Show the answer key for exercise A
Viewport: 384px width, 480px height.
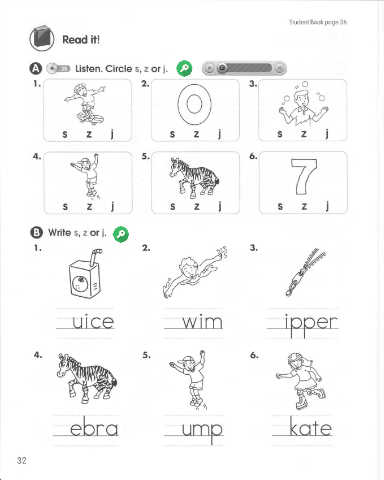[x=184, y=68]
